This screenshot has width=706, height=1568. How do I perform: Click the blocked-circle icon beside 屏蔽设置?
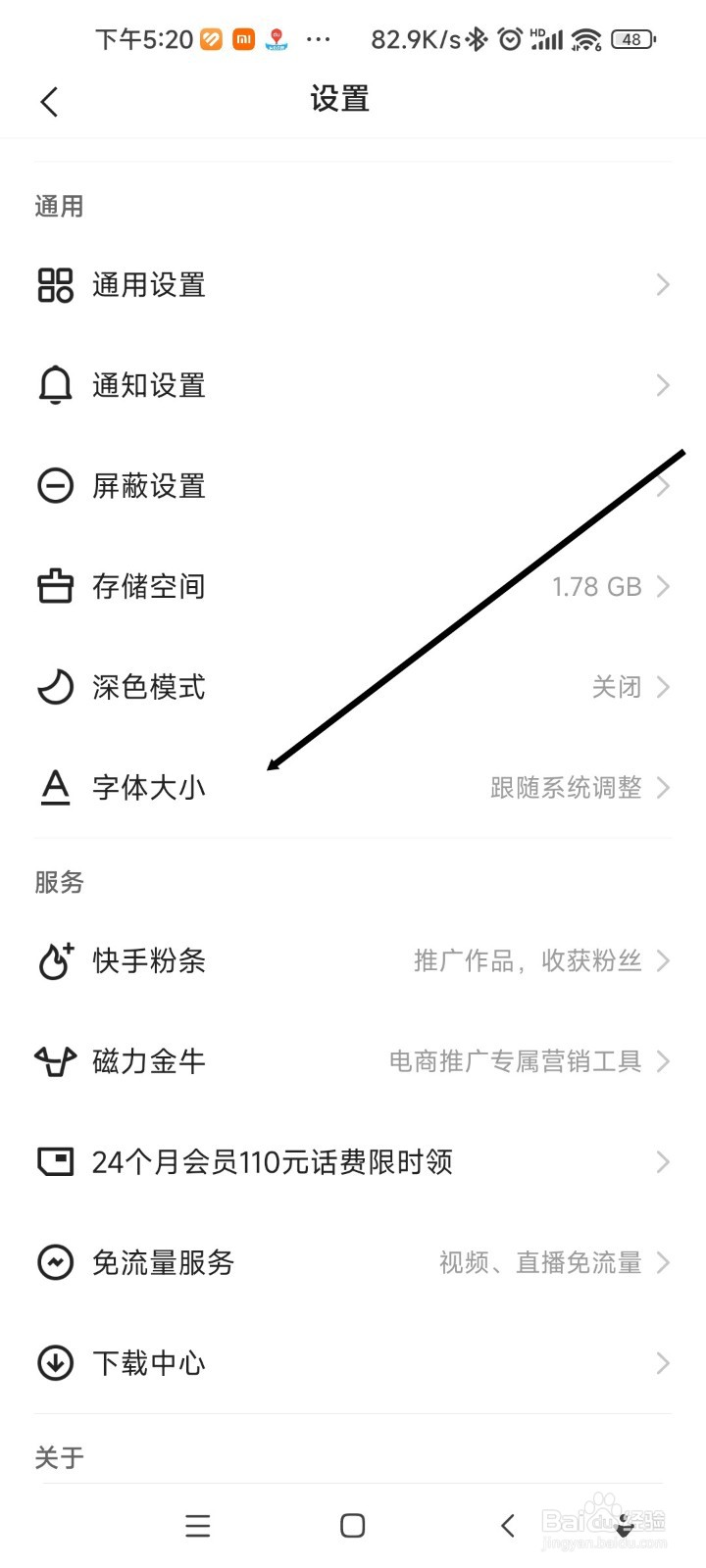click(56, 485)
